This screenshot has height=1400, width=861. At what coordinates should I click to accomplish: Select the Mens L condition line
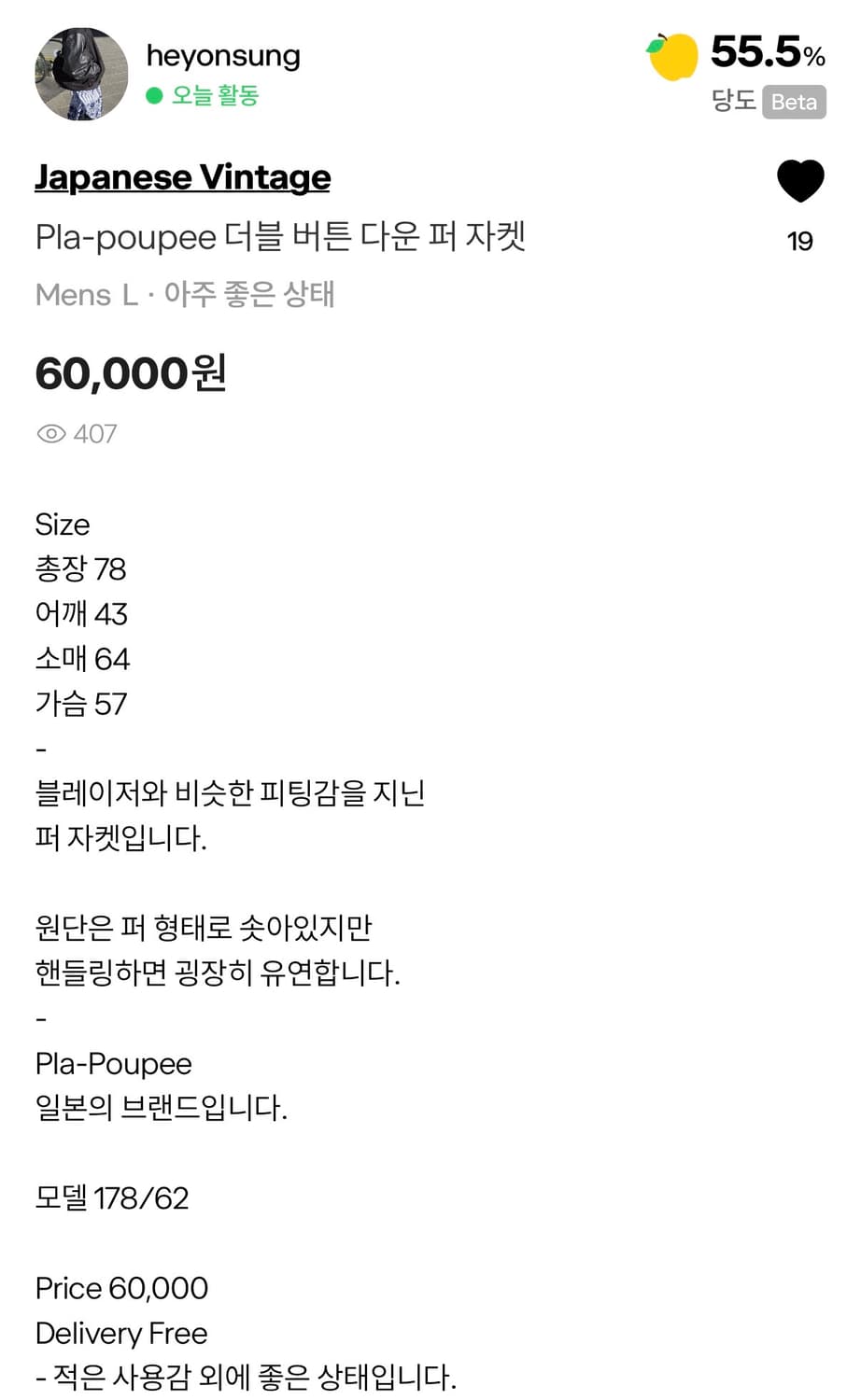pyautogui.click(x=185, y=294)
